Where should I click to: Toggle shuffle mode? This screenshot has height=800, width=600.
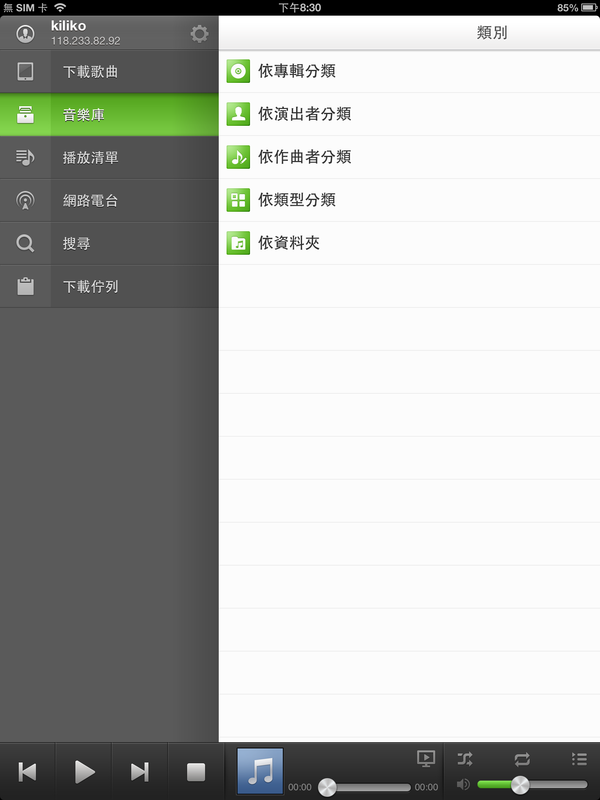464,759
